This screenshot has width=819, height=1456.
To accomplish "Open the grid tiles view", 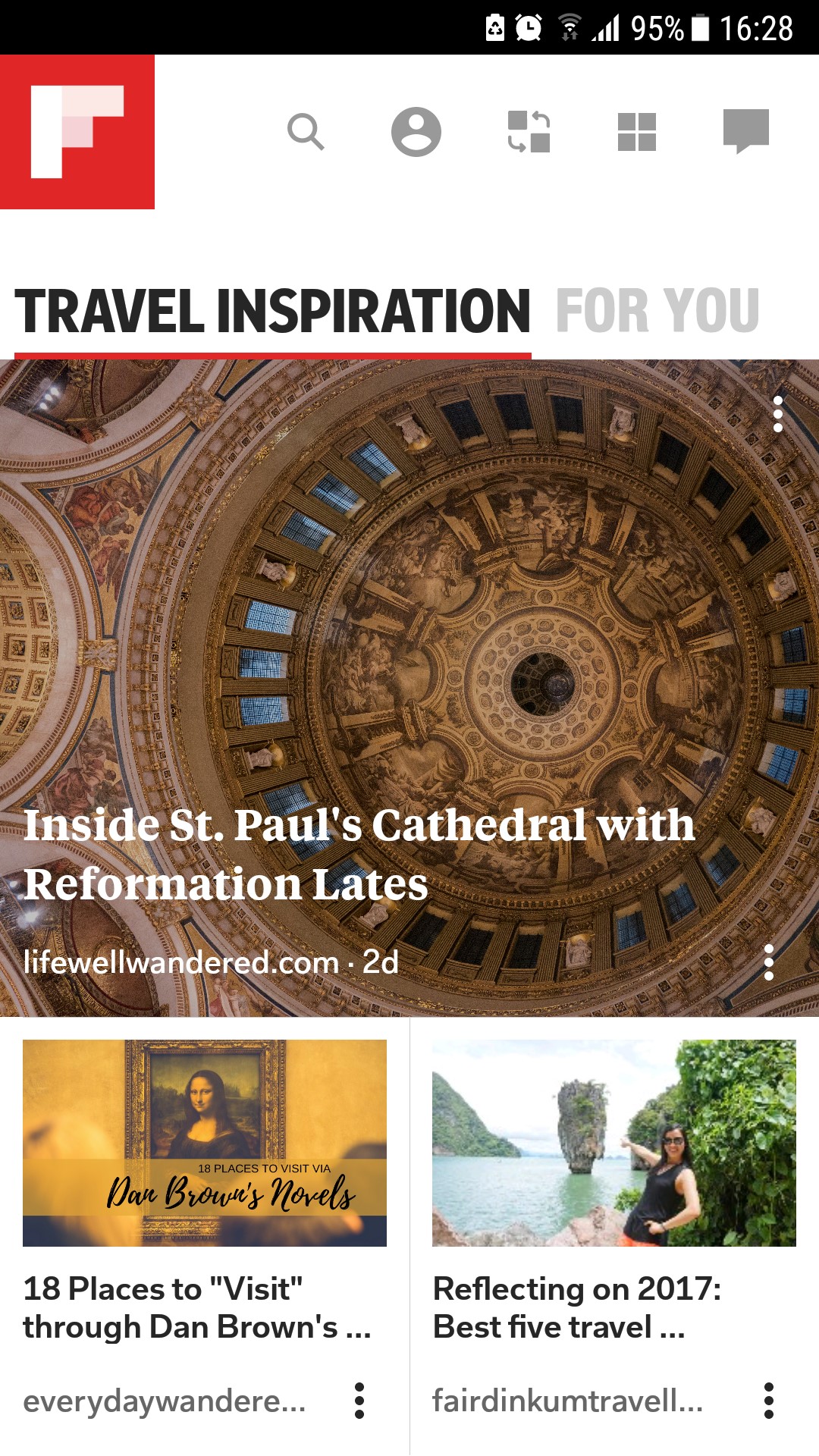I will [x=637, y=132].
